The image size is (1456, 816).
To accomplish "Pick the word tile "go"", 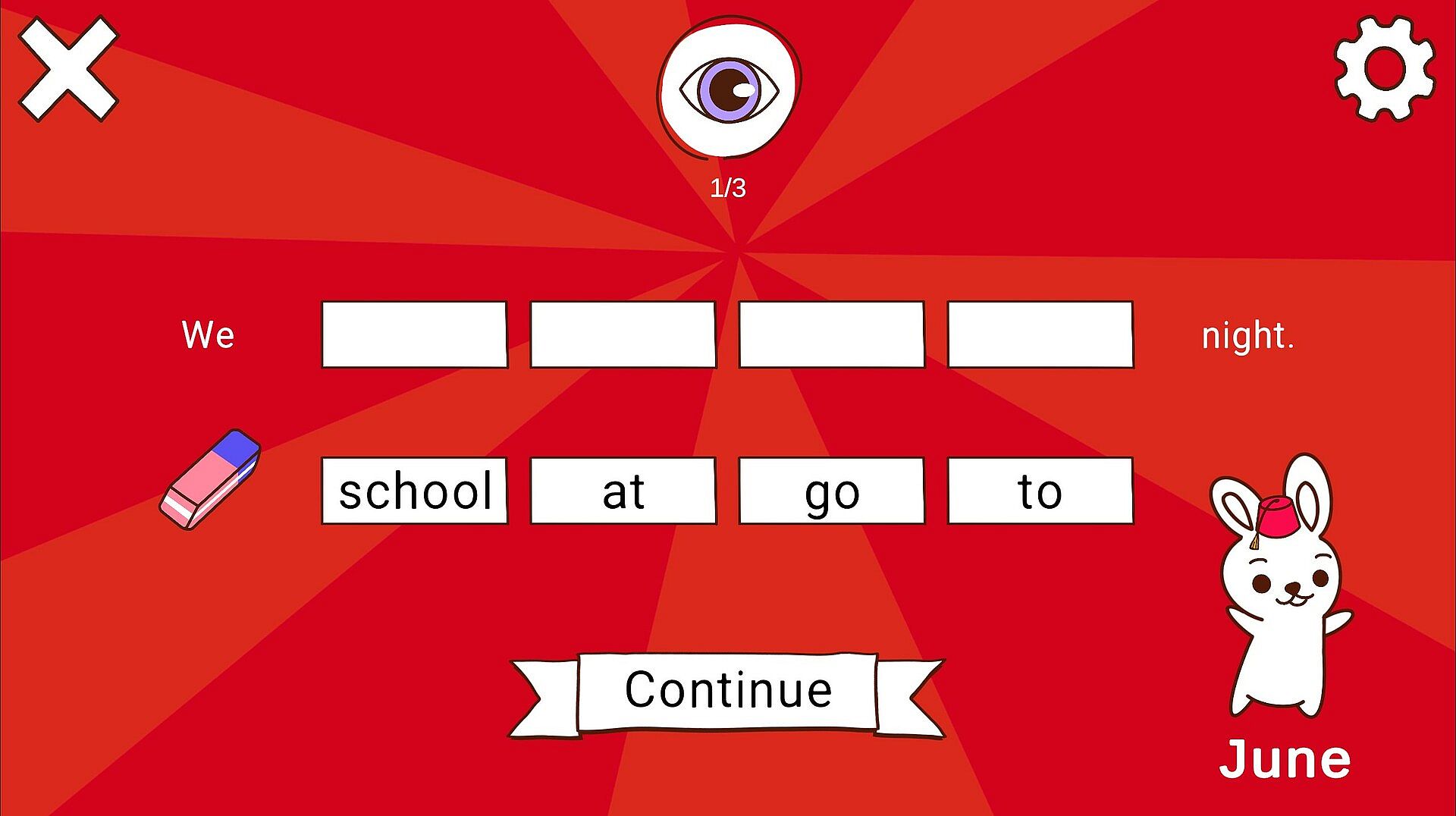I will pos(832,491).
